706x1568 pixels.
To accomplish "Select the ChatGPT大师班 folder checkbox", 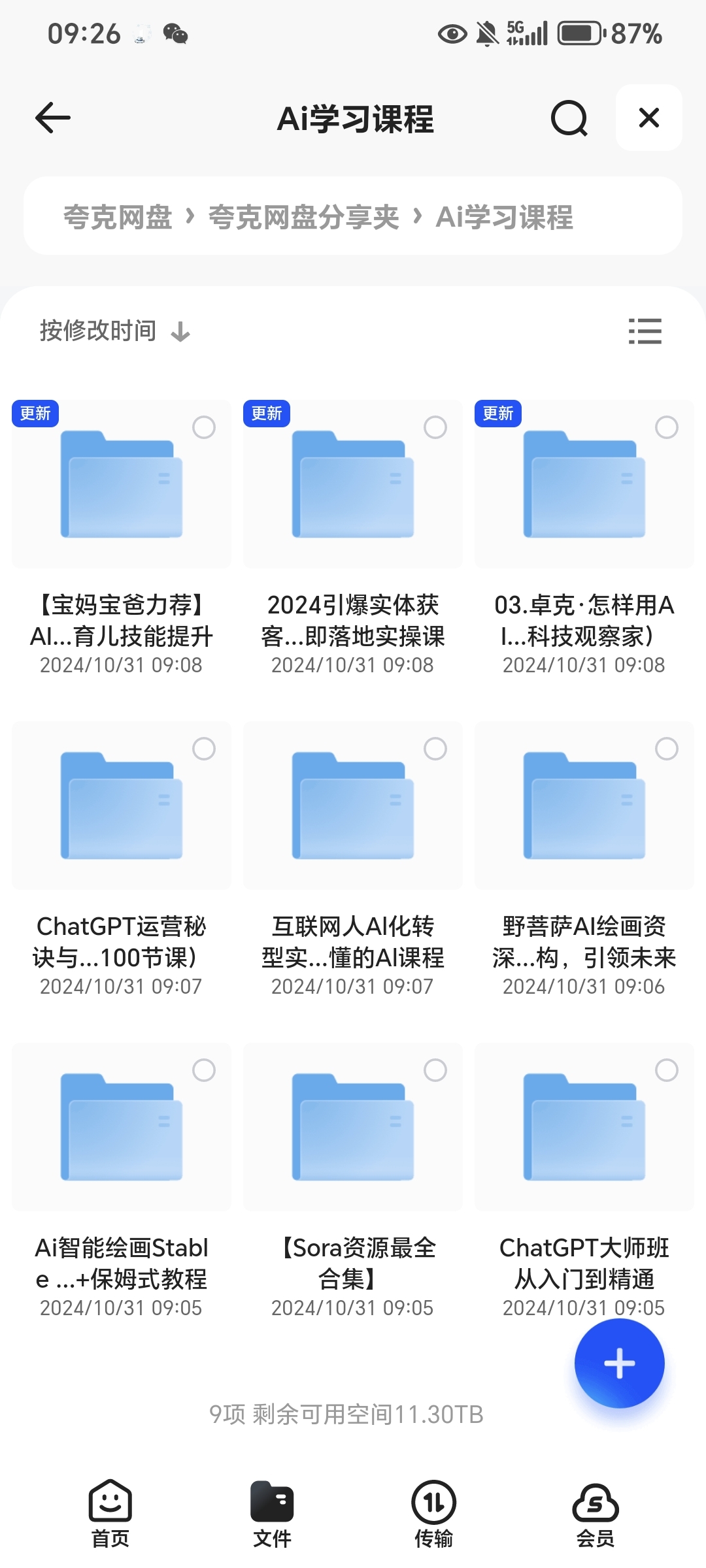I will point(666,1071).
